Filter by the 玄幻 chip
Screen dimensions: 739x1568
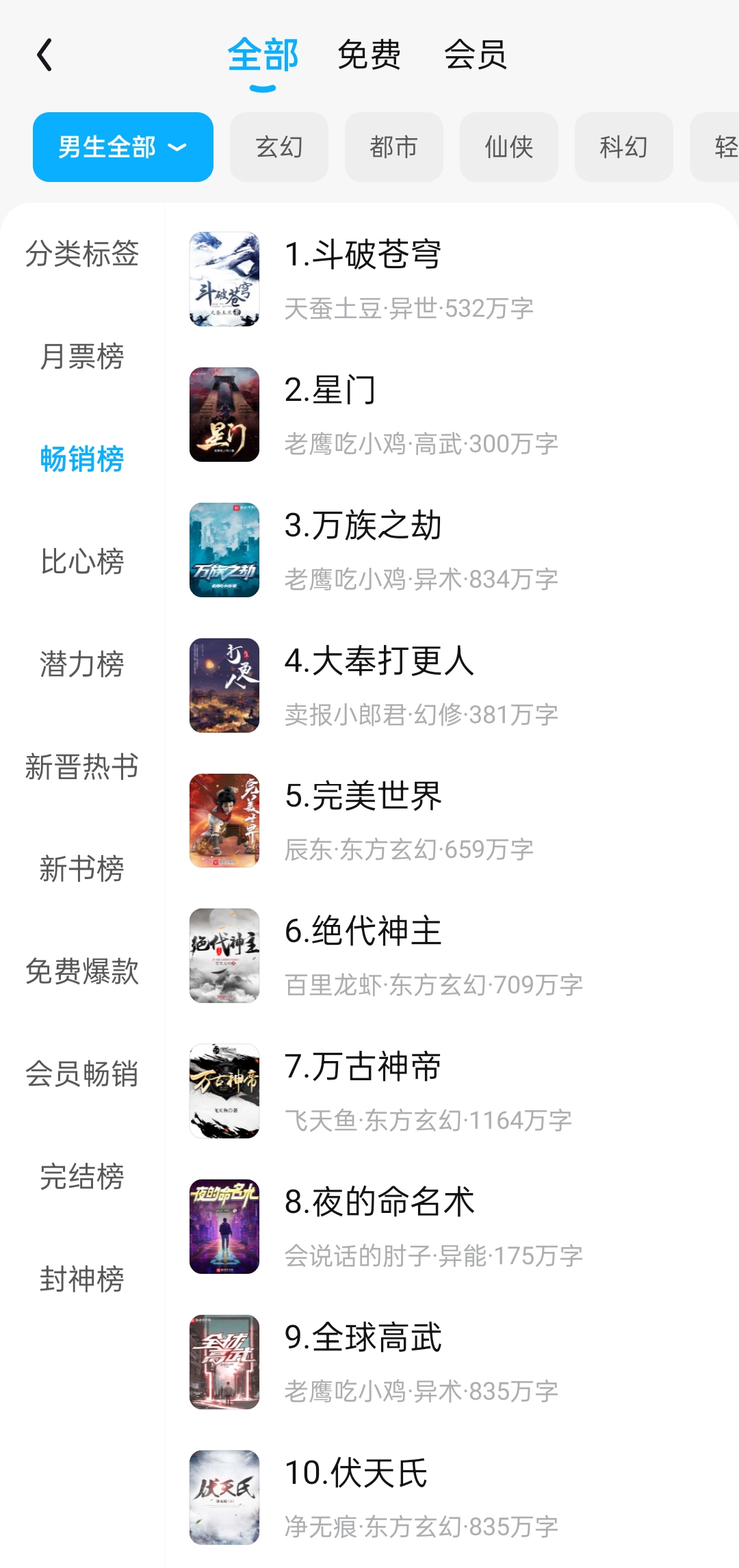point(279,147)
